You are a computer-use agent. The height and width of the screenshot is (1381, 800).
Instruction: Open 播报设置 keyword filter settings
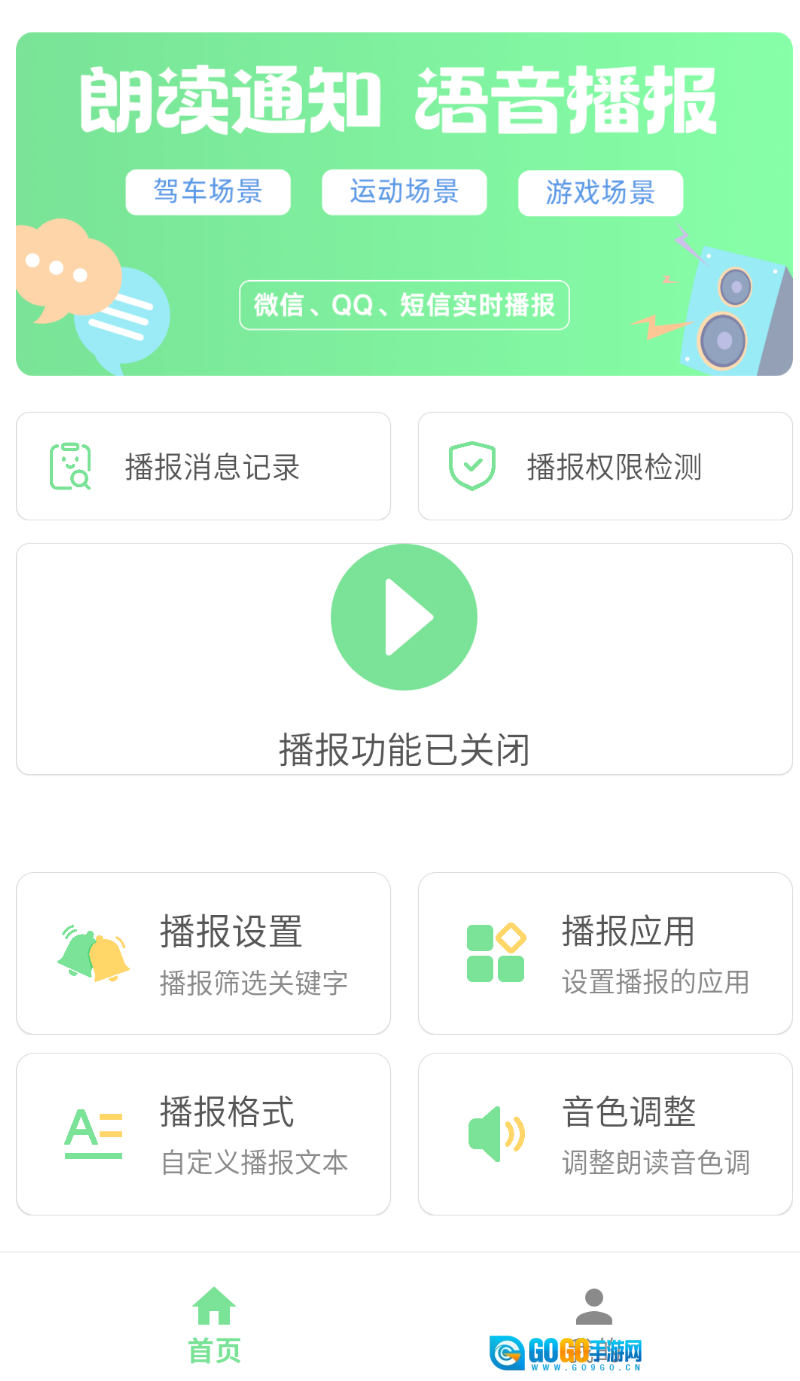203,953
